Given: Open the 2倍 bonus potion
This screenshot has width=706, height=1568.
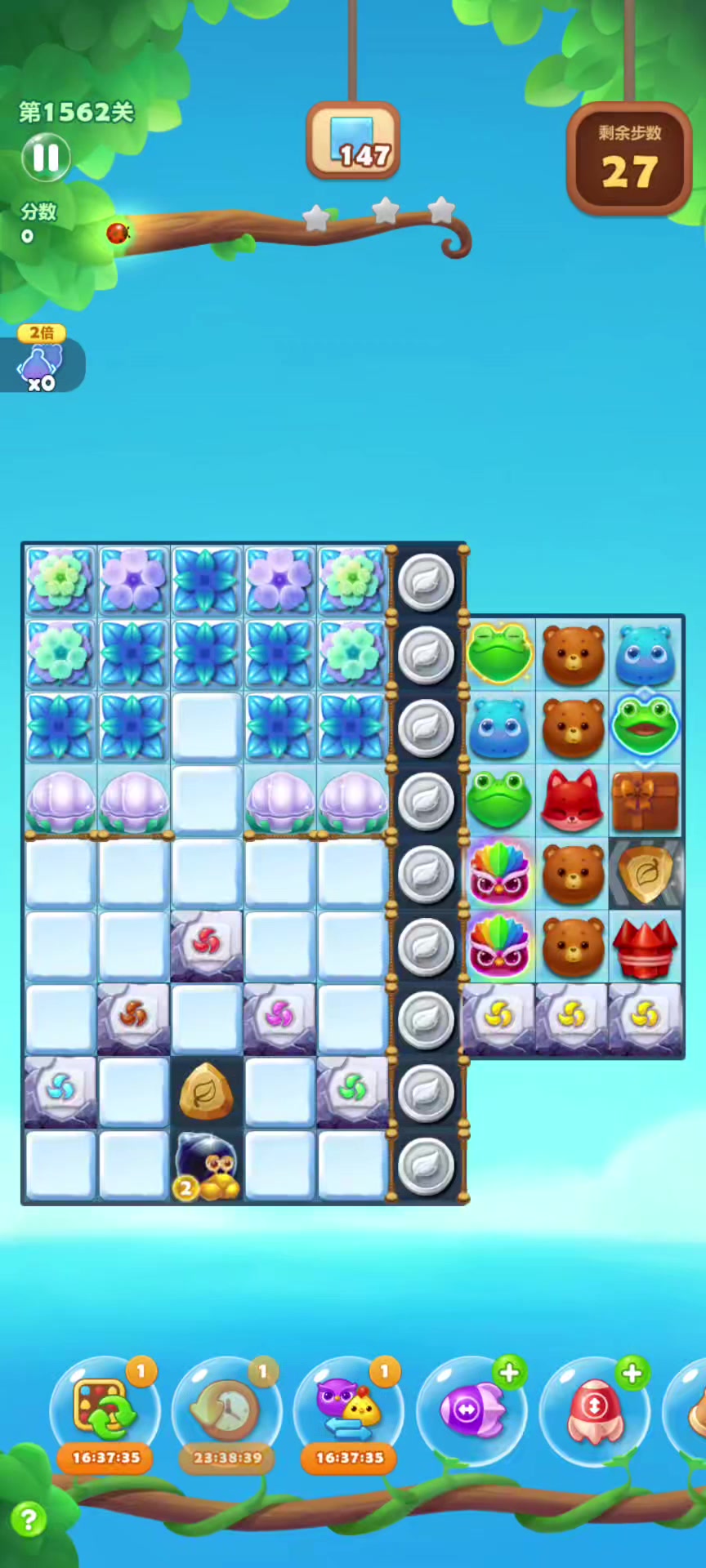Looking at the screenshot, I should pyautogui.click(x=41, y=363).
